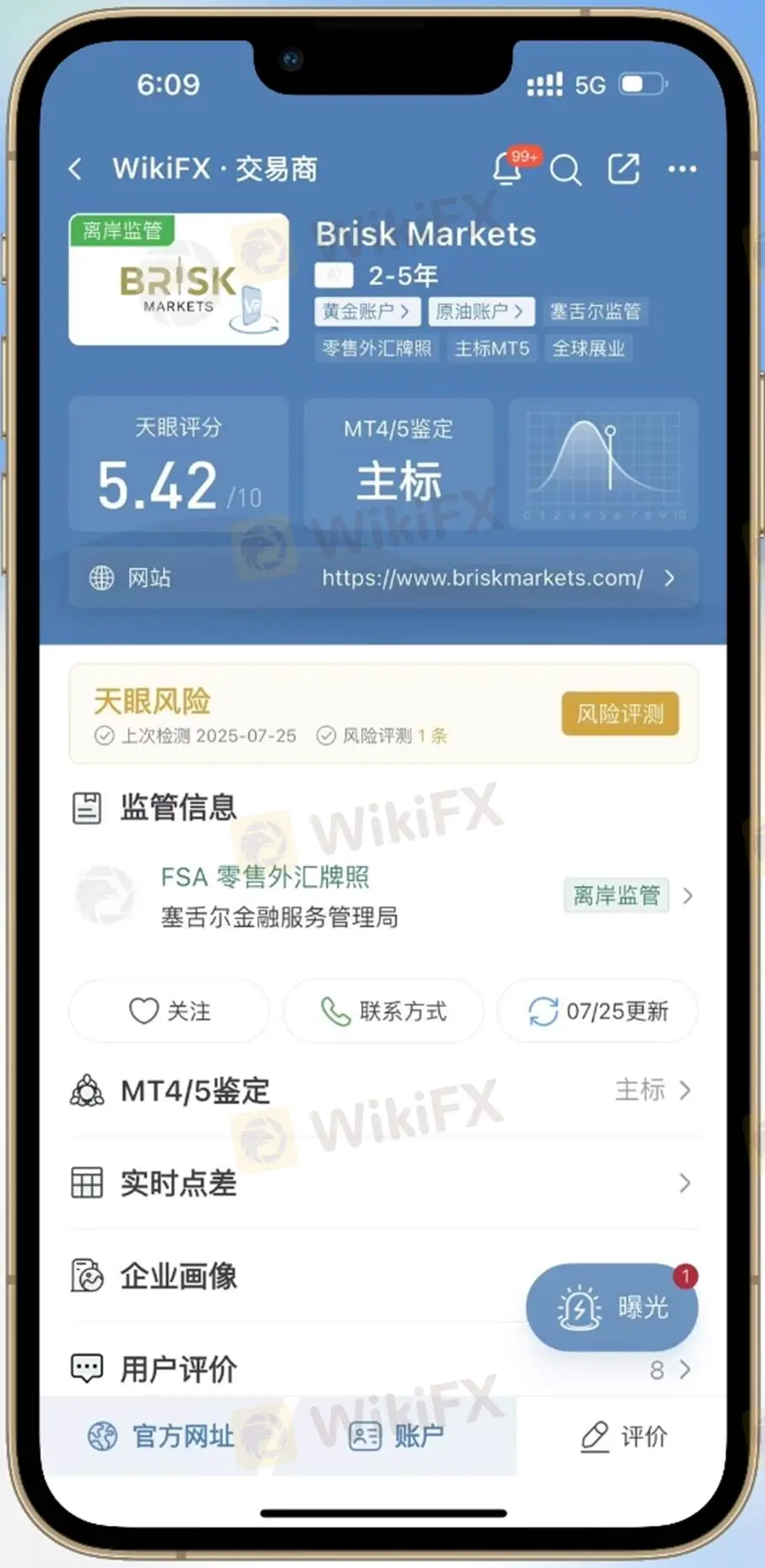Open 联系方式 contact info

click(383, 1011)
